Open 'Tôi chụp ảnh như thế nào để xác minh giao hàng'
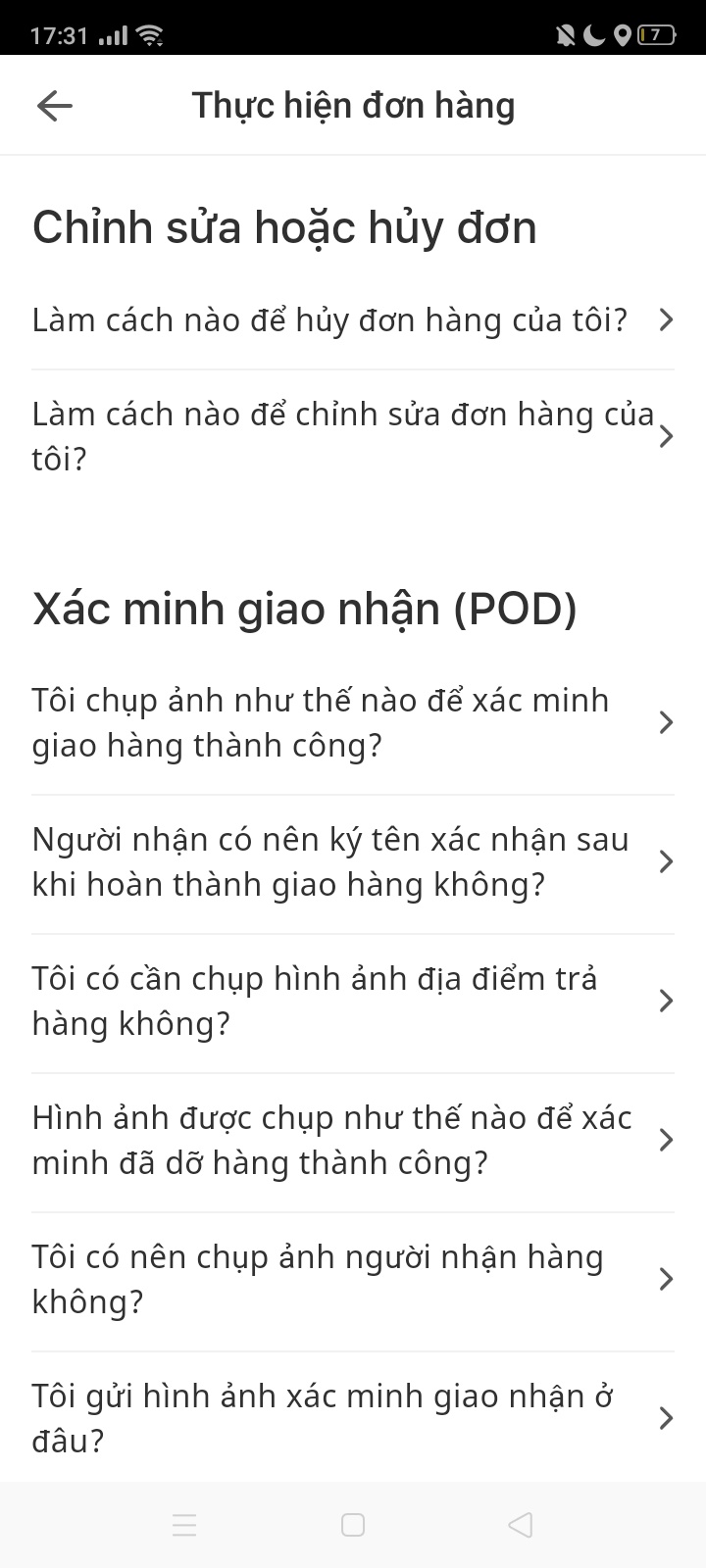Viewport: 706px width, 1568px height. pyautogui.click(x=353, y=723)
